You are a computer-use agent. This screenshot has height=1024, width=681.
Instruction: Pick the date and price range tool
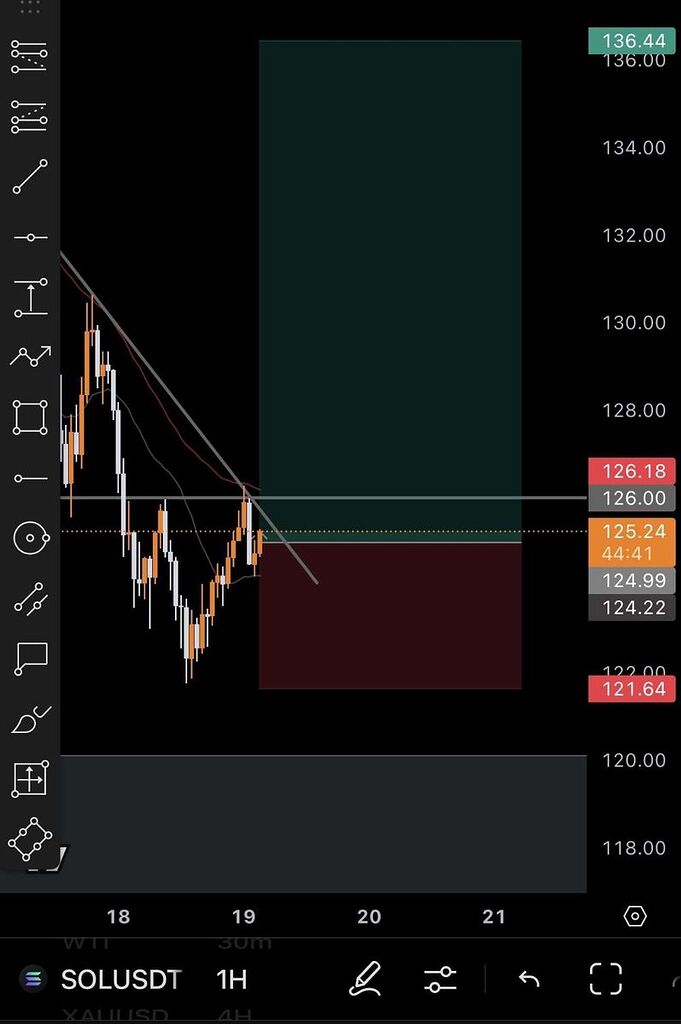(30, 779)
